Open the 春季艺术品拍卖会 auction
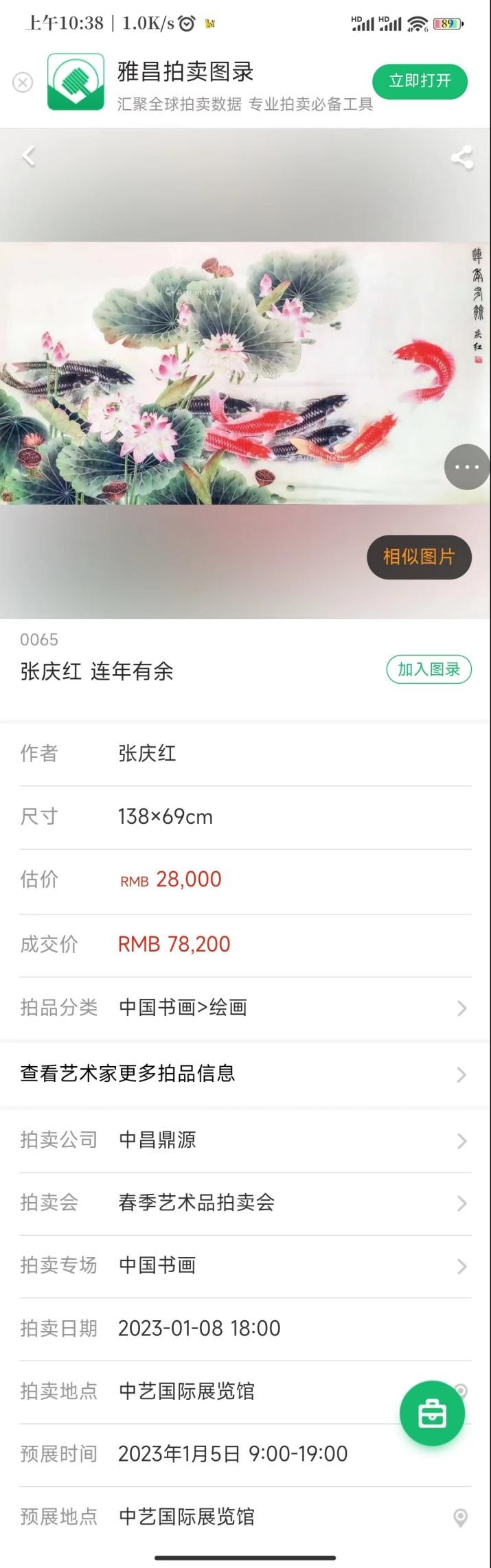 click(x=245, y=1203)
